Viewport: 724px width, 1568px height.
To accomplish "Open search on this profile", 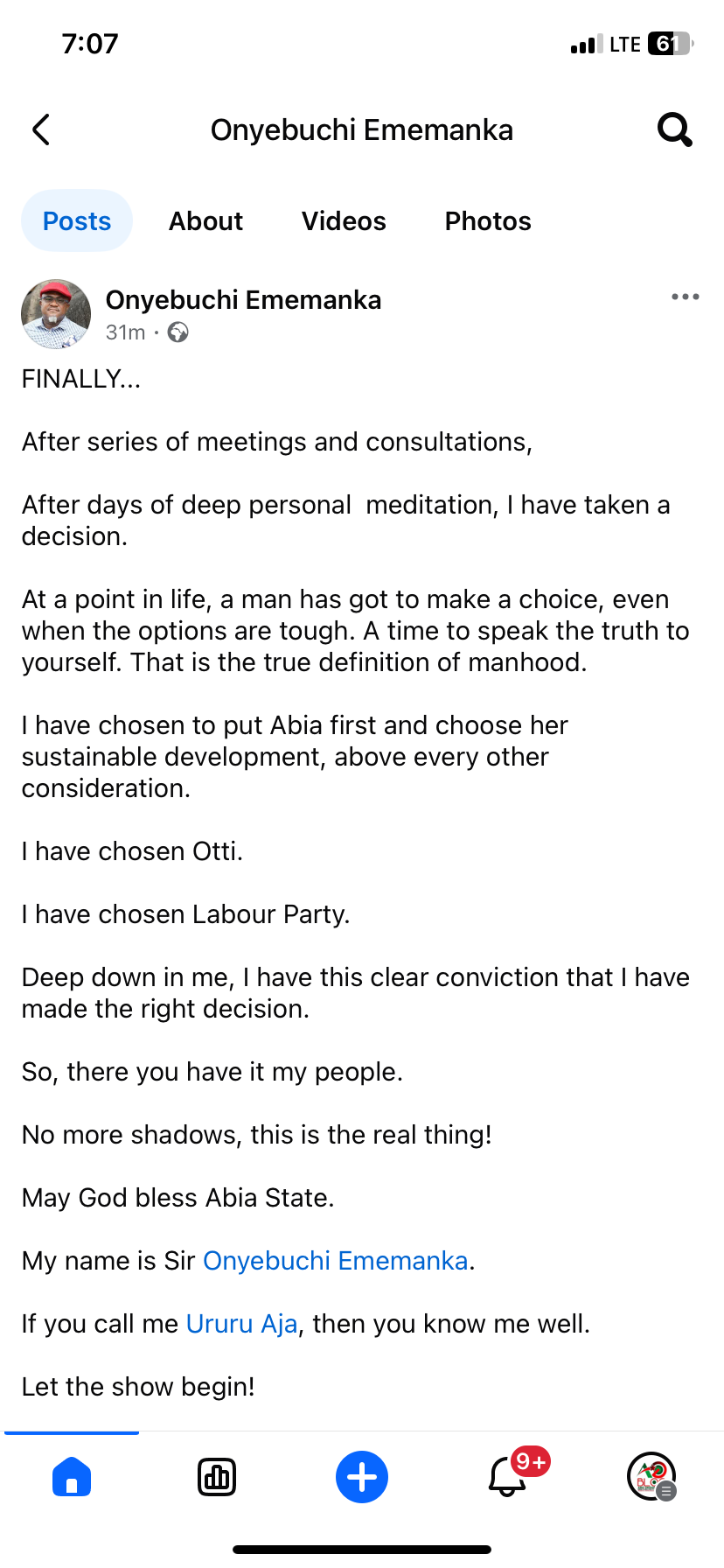I will click(674, 129).
